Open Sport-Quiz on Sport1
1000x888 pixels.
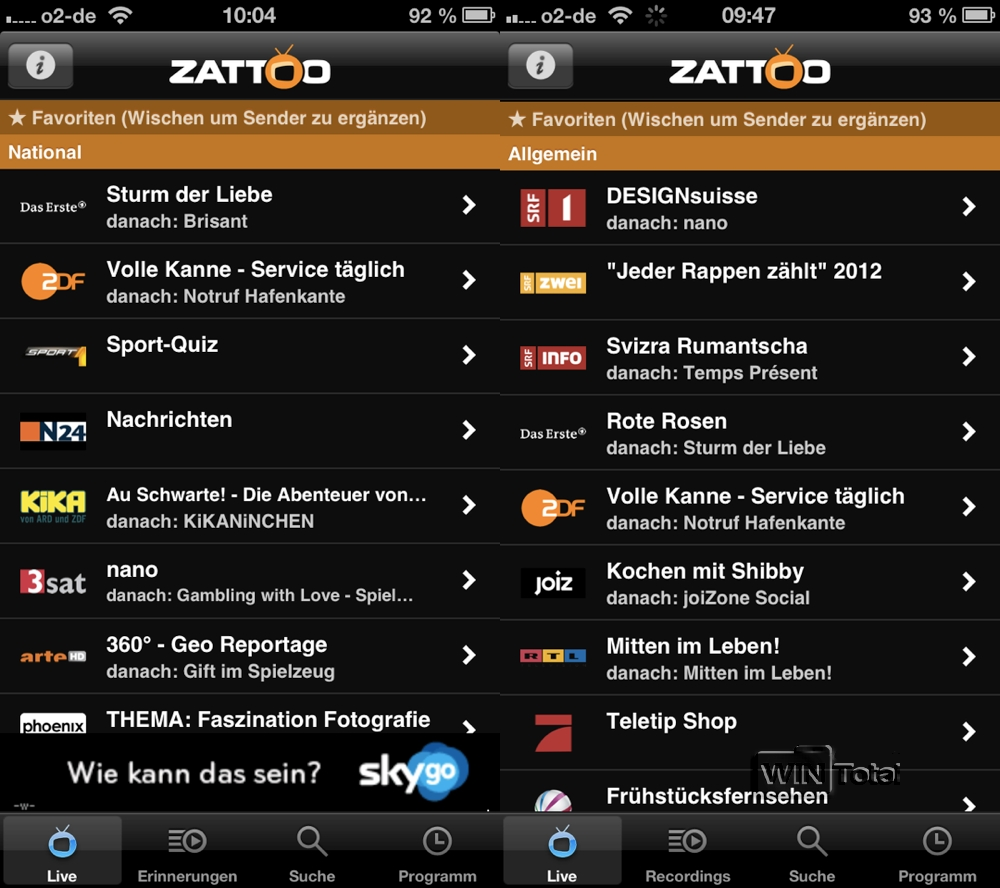(250, 355)
